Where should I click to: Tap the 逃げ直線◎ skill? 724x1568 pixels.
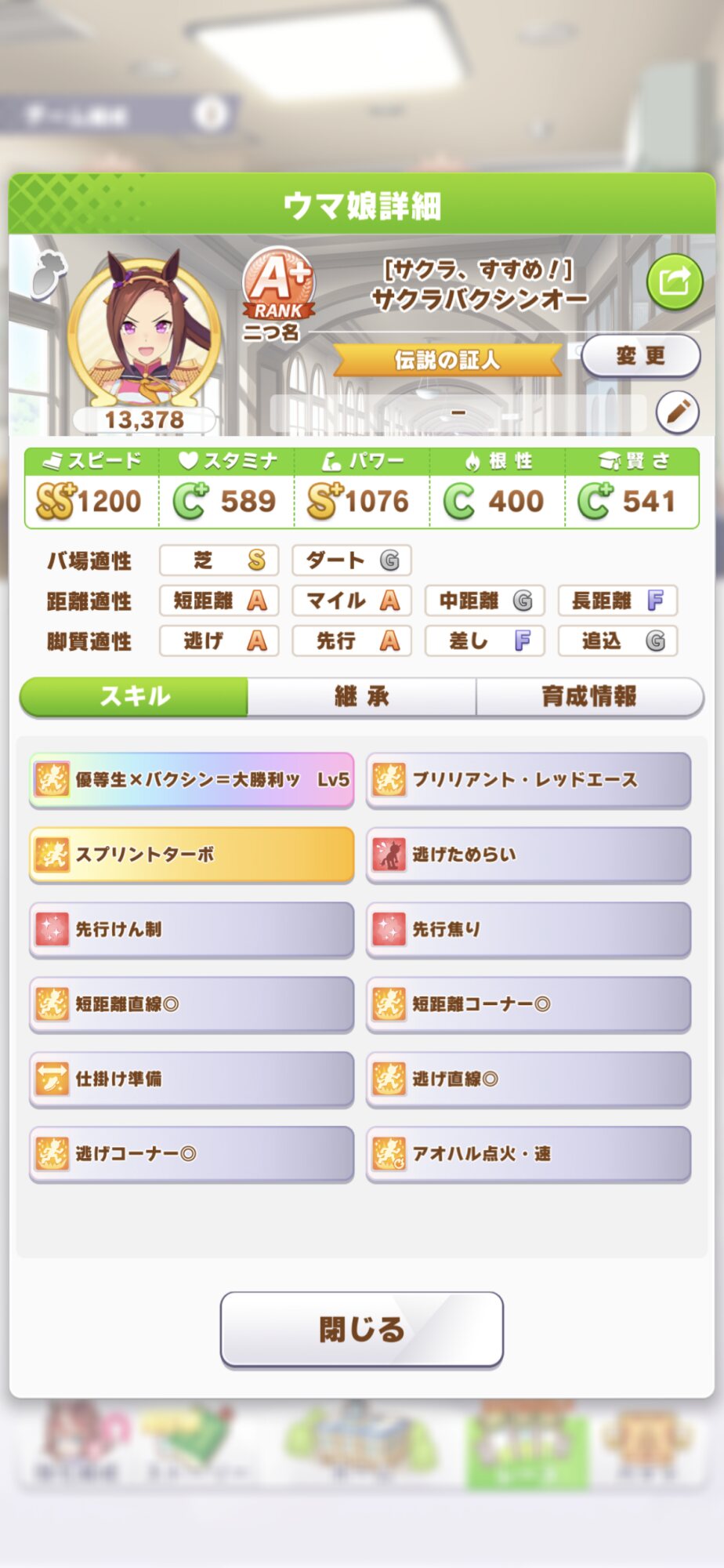[528, 1079]
